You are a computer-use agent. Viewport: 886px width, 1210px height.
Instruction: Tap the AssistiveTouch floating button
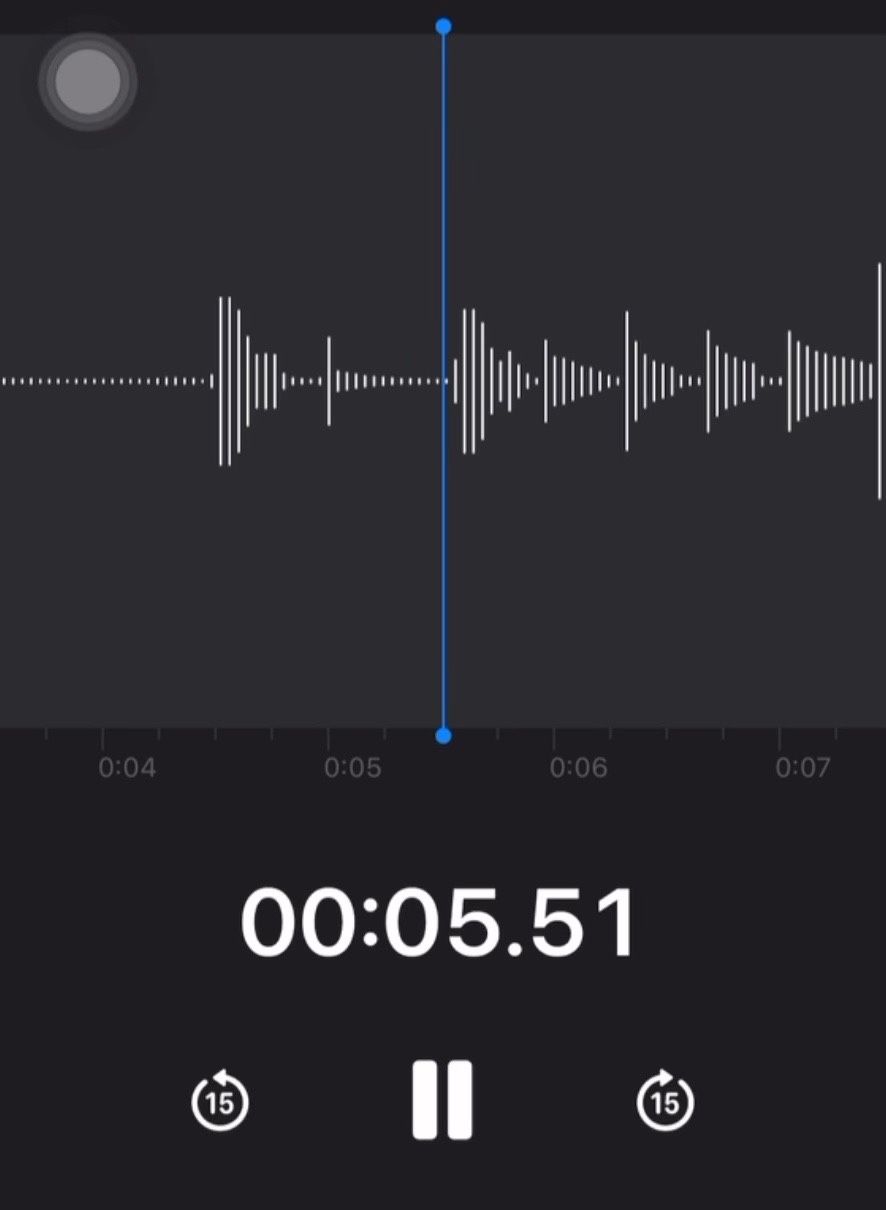click(88, 82)
